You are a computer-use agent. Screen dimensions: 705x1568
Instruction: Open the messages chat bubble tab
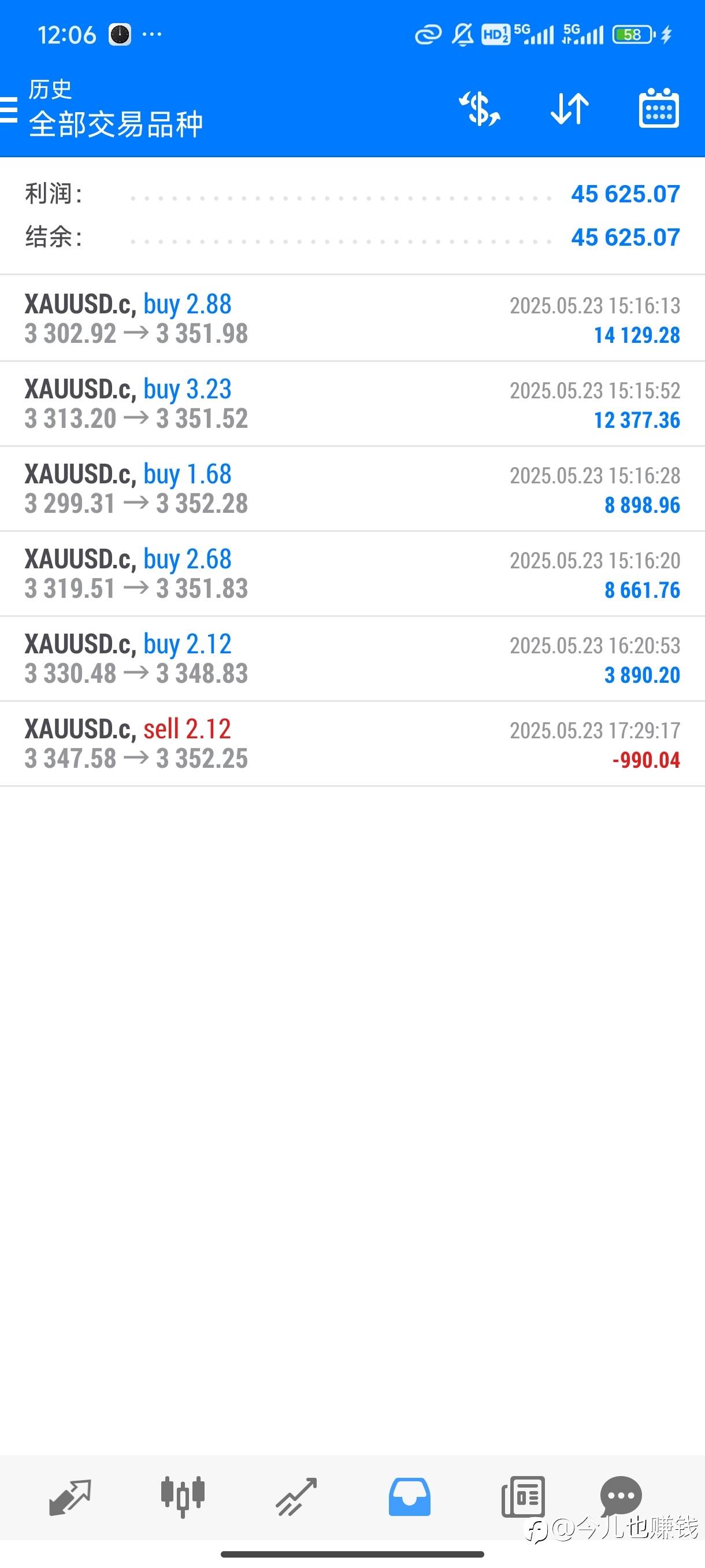(621, 1495)
